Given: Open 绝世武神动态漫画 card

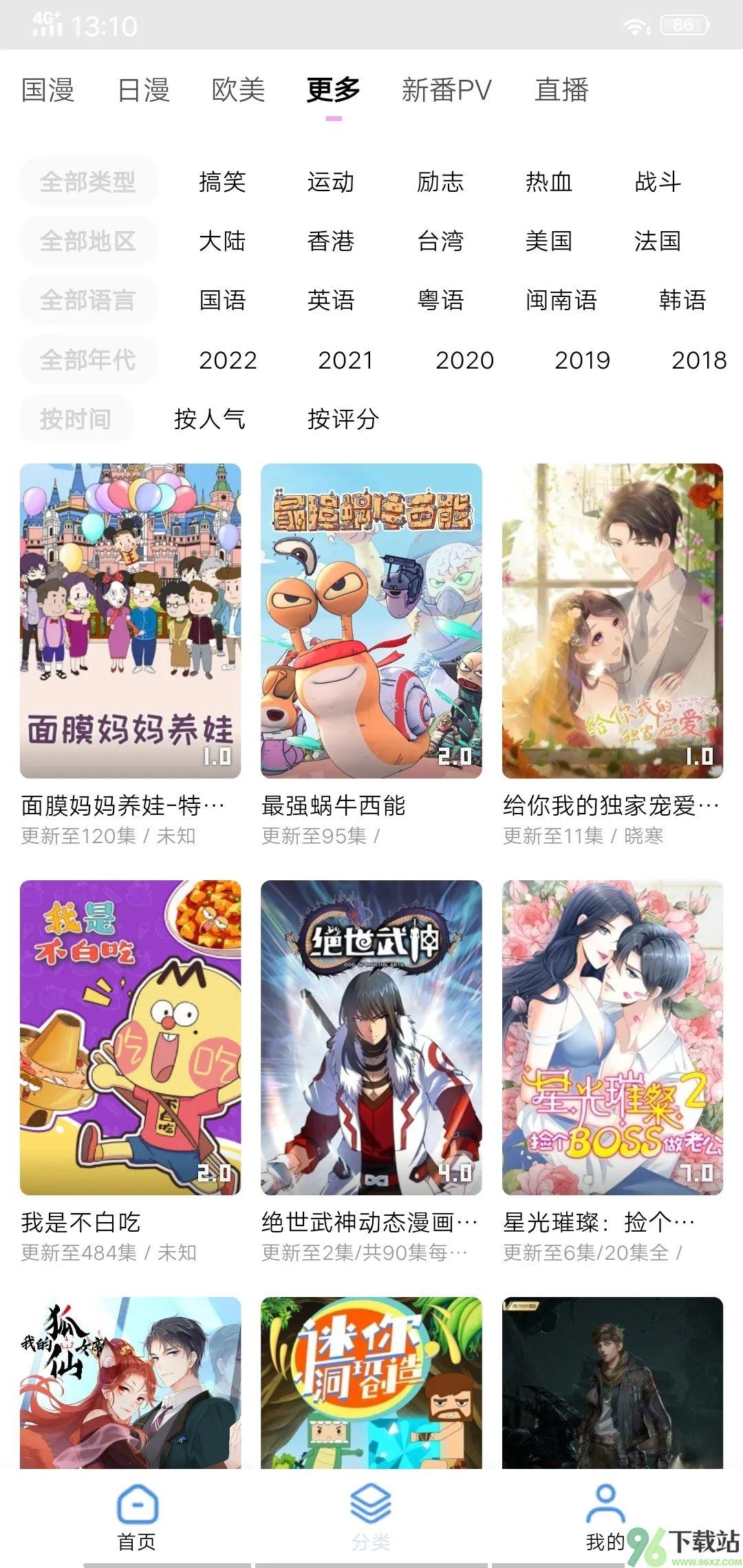Looking at the screenshot, I should (x=371, y=1038).
